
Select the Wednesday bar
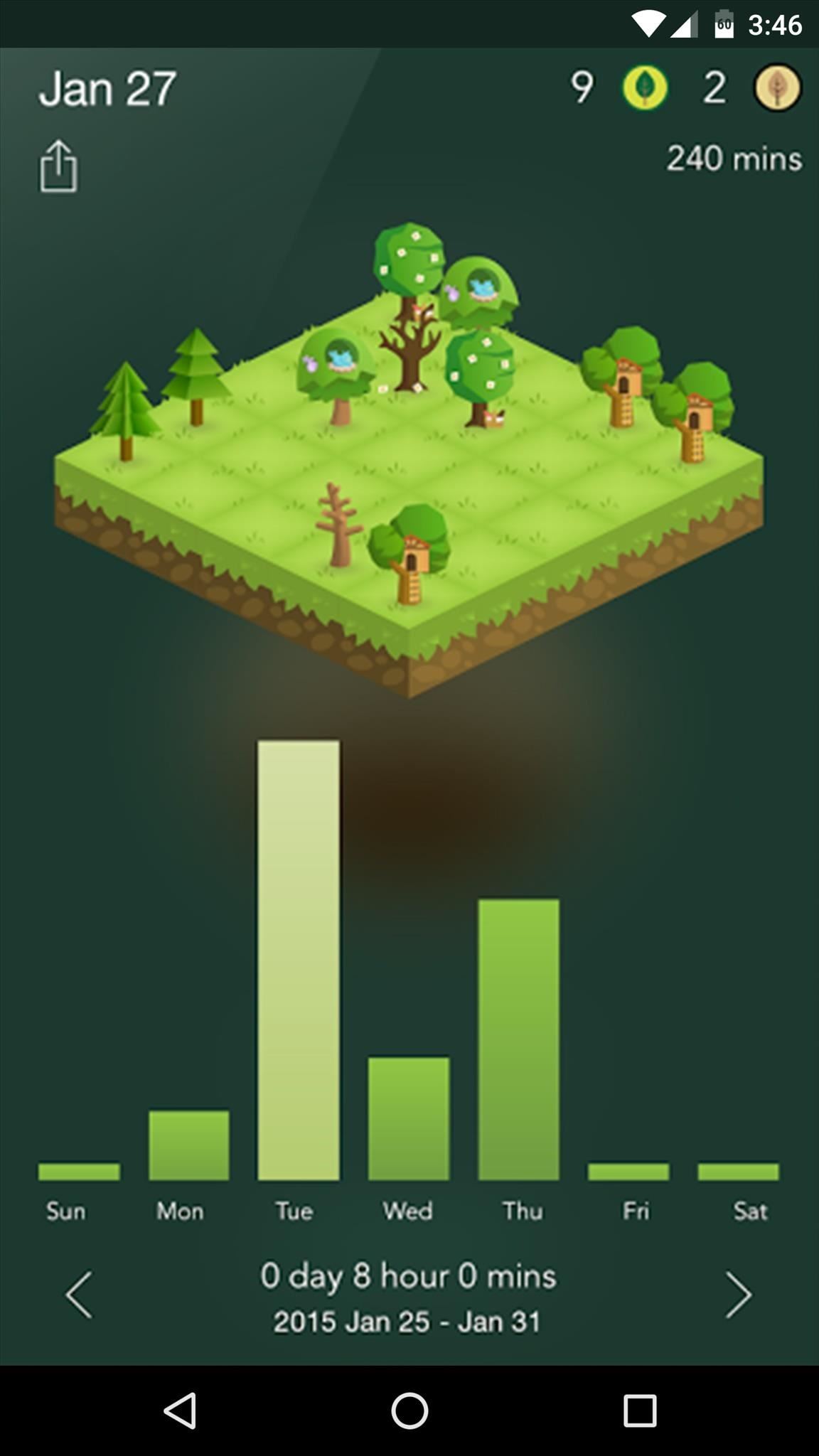408,1118
